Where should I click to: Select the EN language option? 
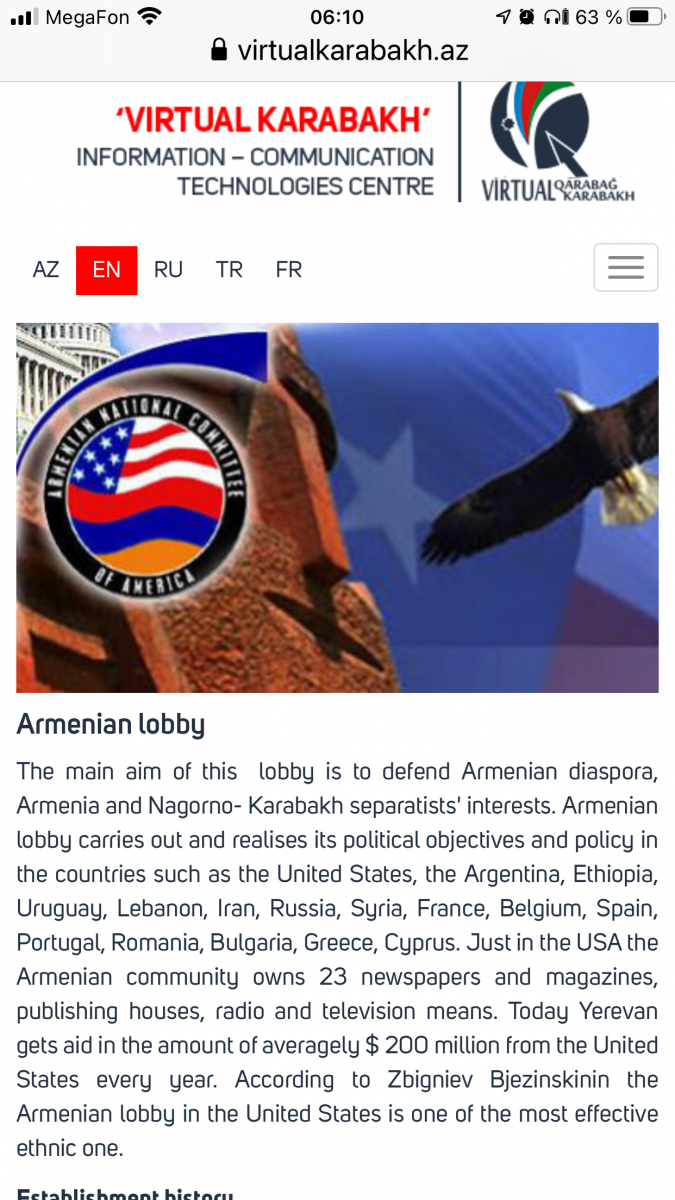[x=106, y=270]
